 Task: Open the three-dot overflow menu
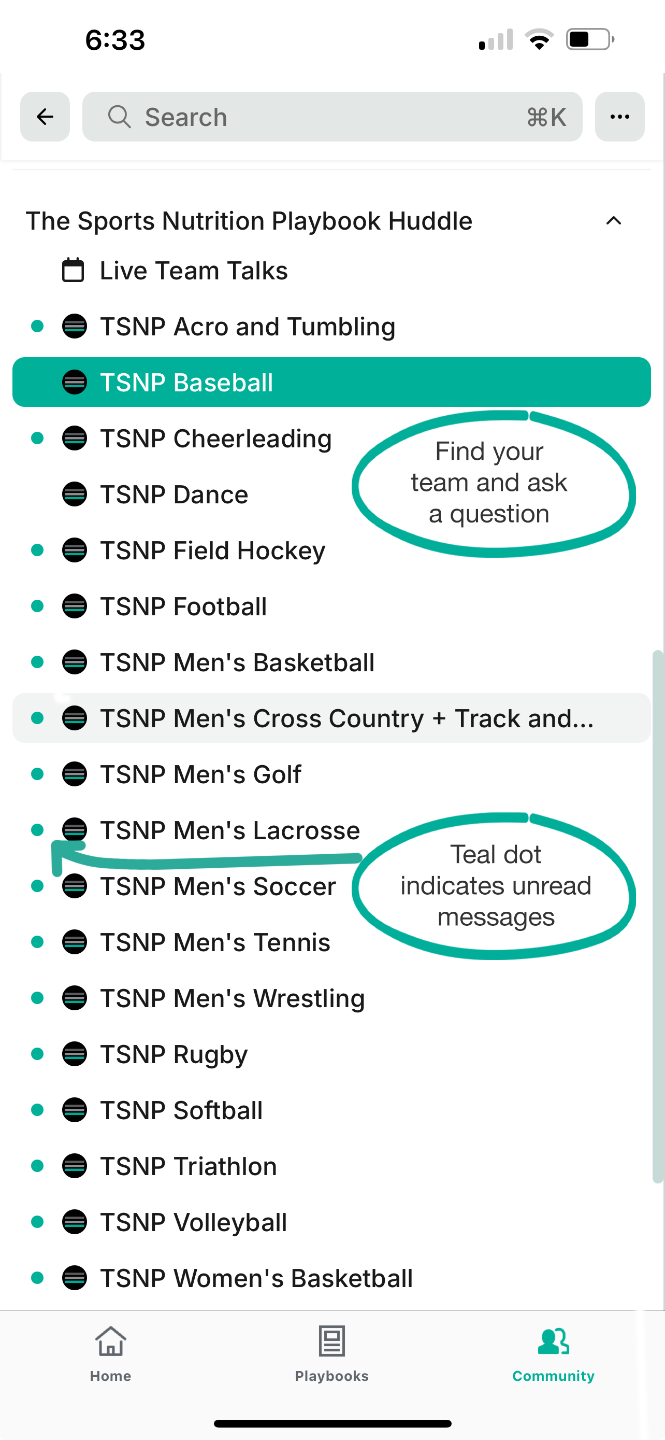620,117
